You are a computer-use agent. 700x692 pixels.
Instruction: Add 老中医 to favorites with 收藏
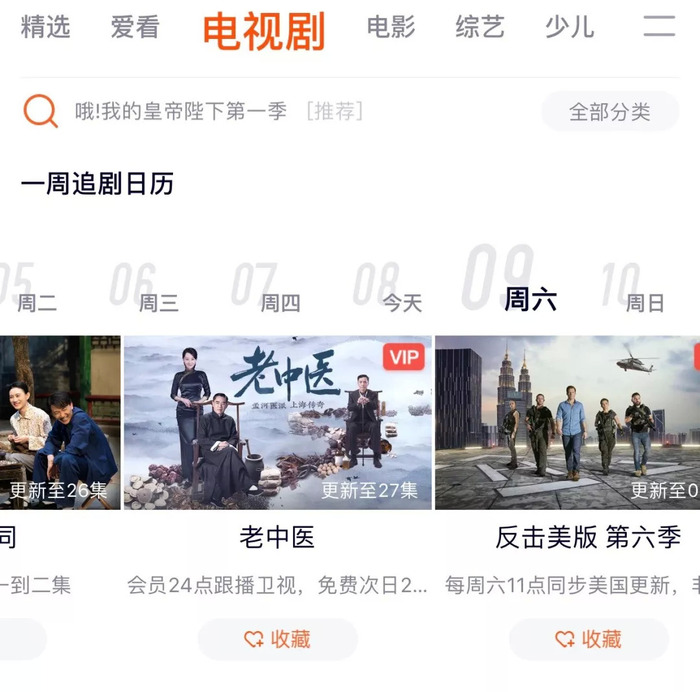coord(277,639)
